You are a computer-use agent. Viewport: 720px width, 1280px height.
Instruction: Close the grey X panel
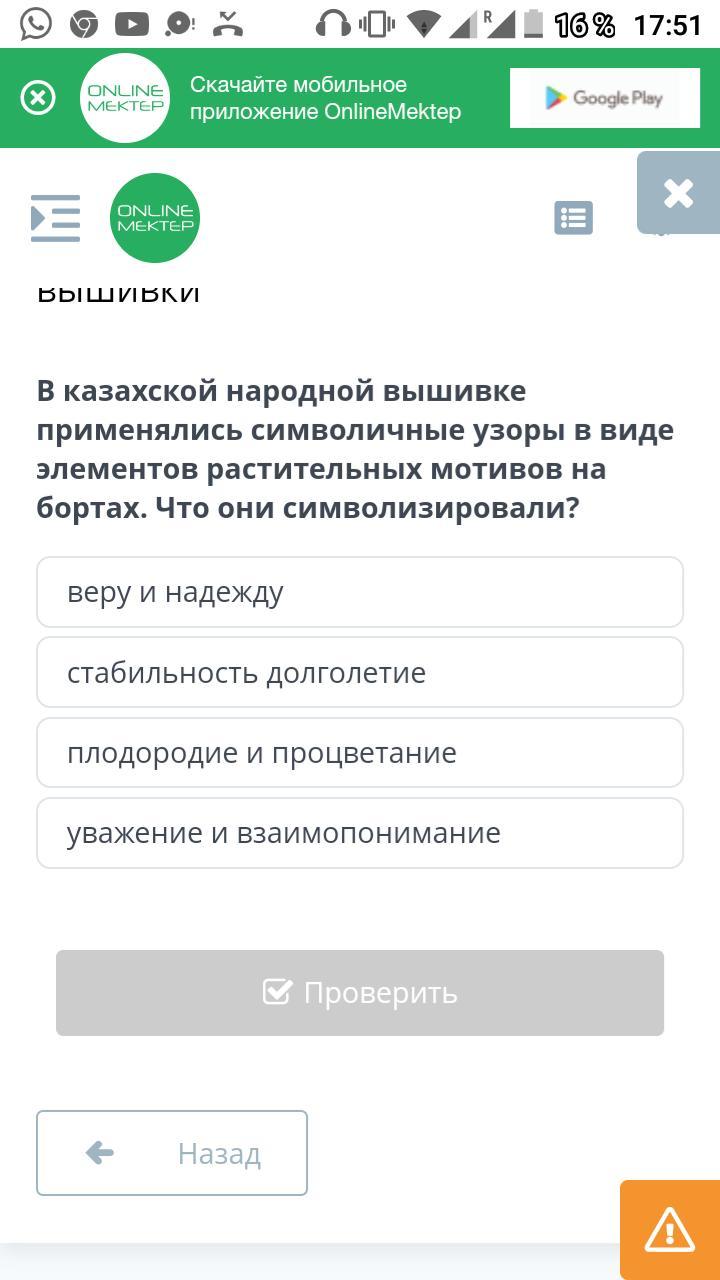(x=678, y=193)
